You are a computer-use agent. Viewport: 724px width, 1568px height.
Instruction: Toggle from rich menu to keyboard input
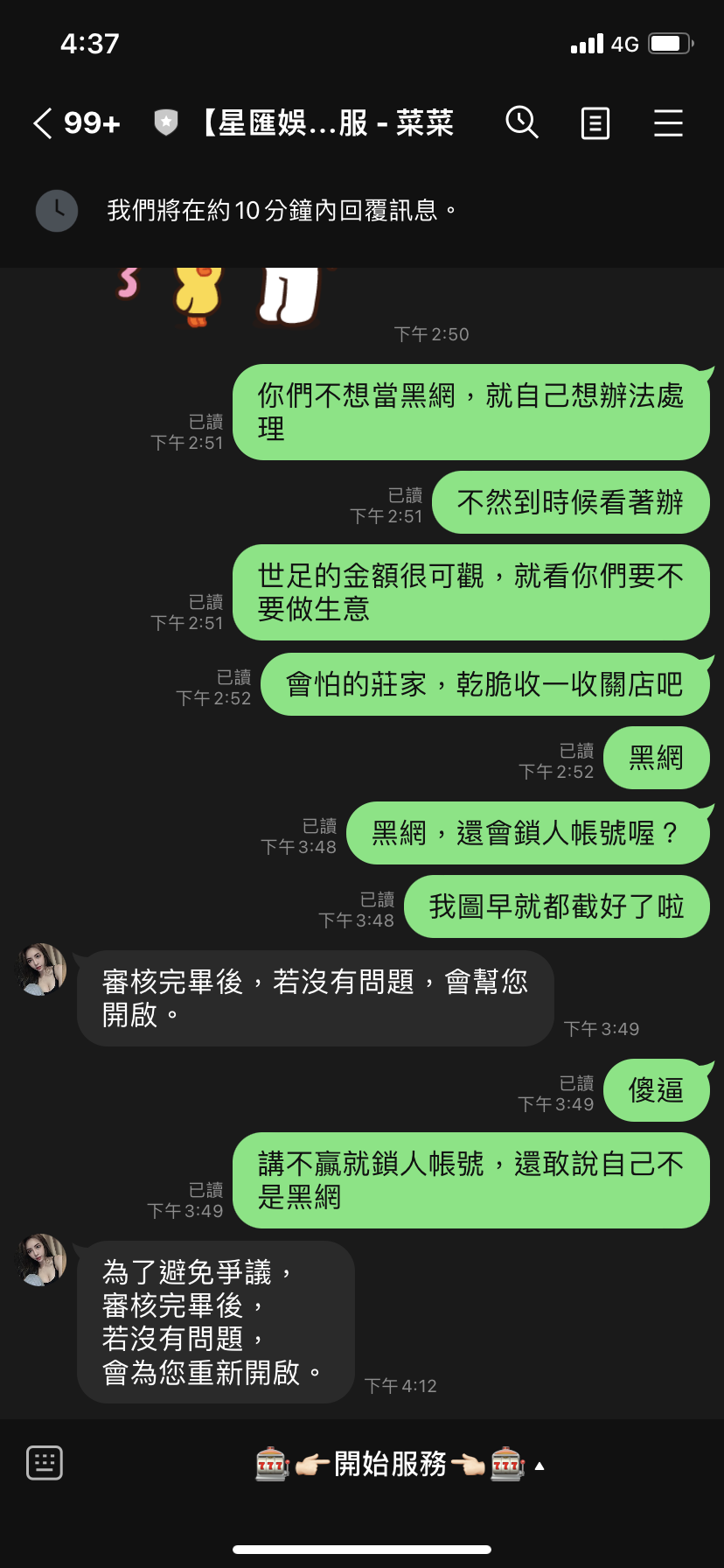[x=43, y=1461]
